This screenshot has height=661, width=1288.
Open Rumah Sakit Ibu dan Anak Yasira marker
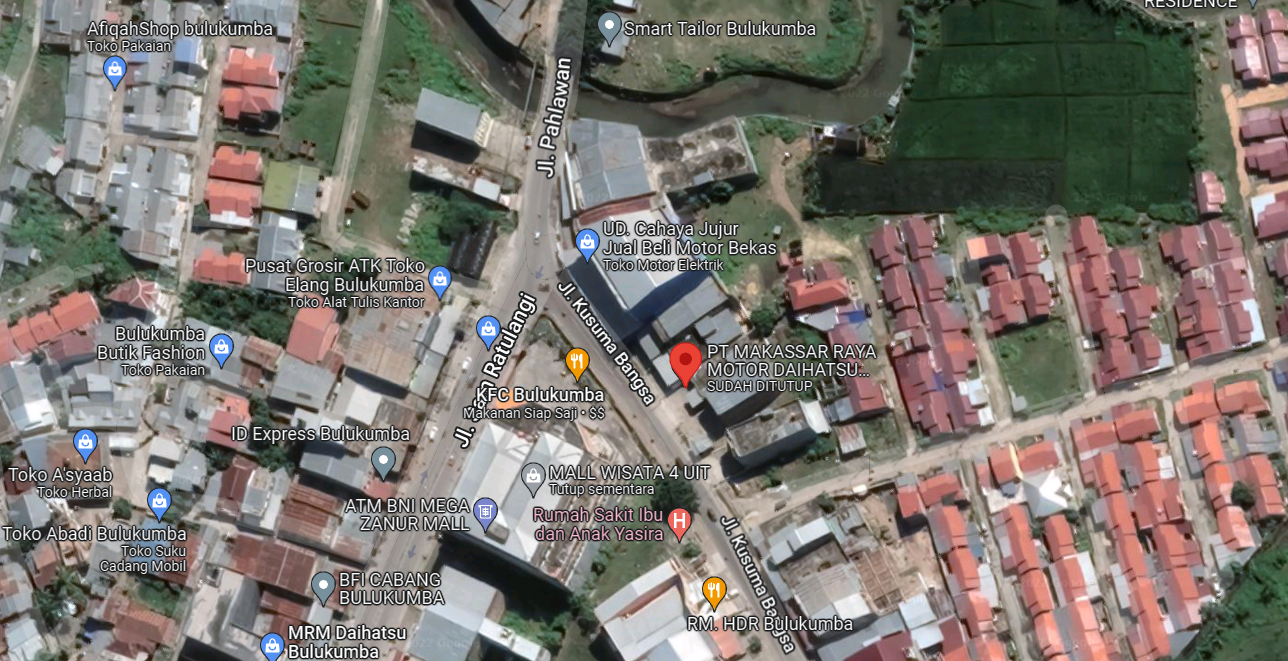click(x=679, y=521)
